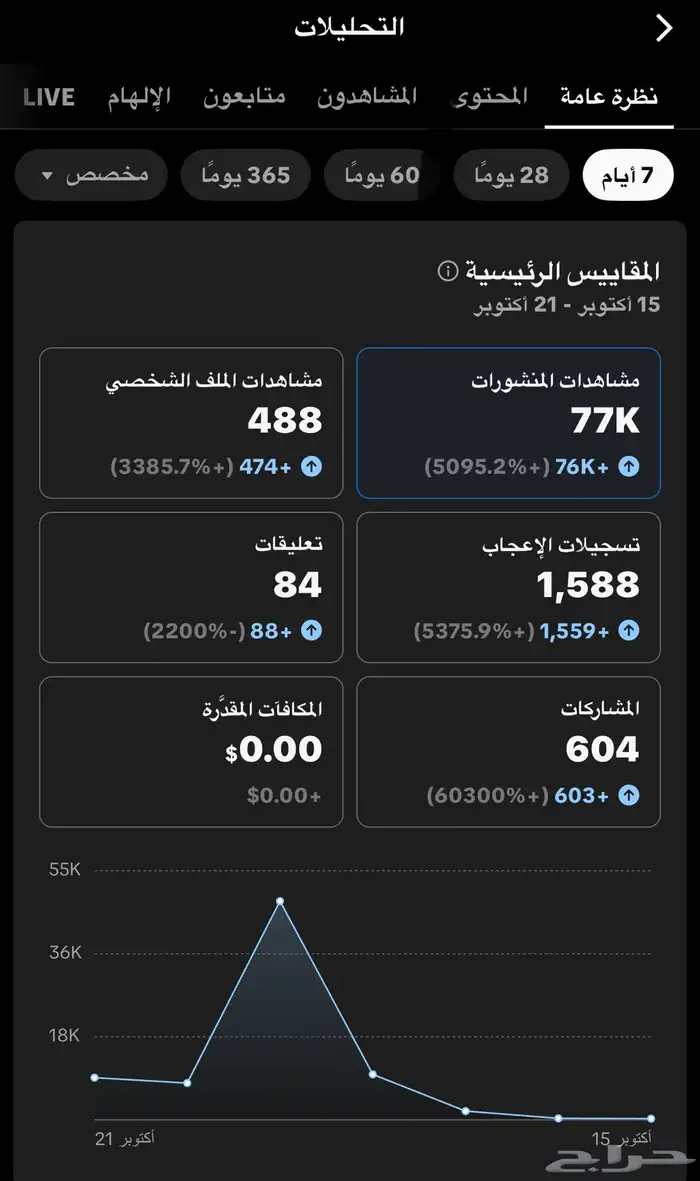Viewport: 700px width, 1181px height.
Task: Select the 28 يومًا period chip
Action: click(x=512, y=175)
